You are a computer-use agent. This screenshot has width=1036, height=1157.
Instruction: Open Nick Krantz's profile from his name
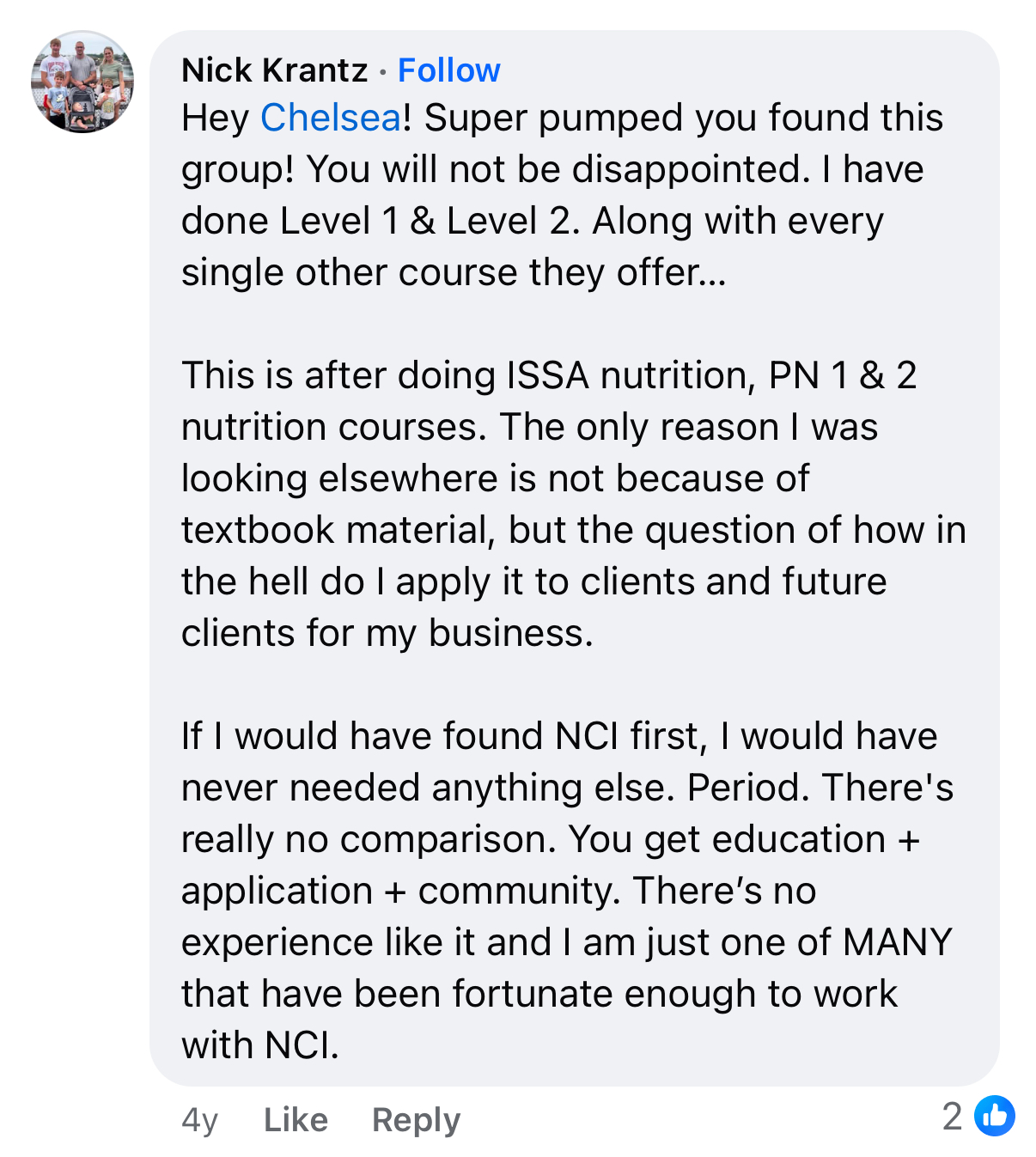tap(274, 70)
